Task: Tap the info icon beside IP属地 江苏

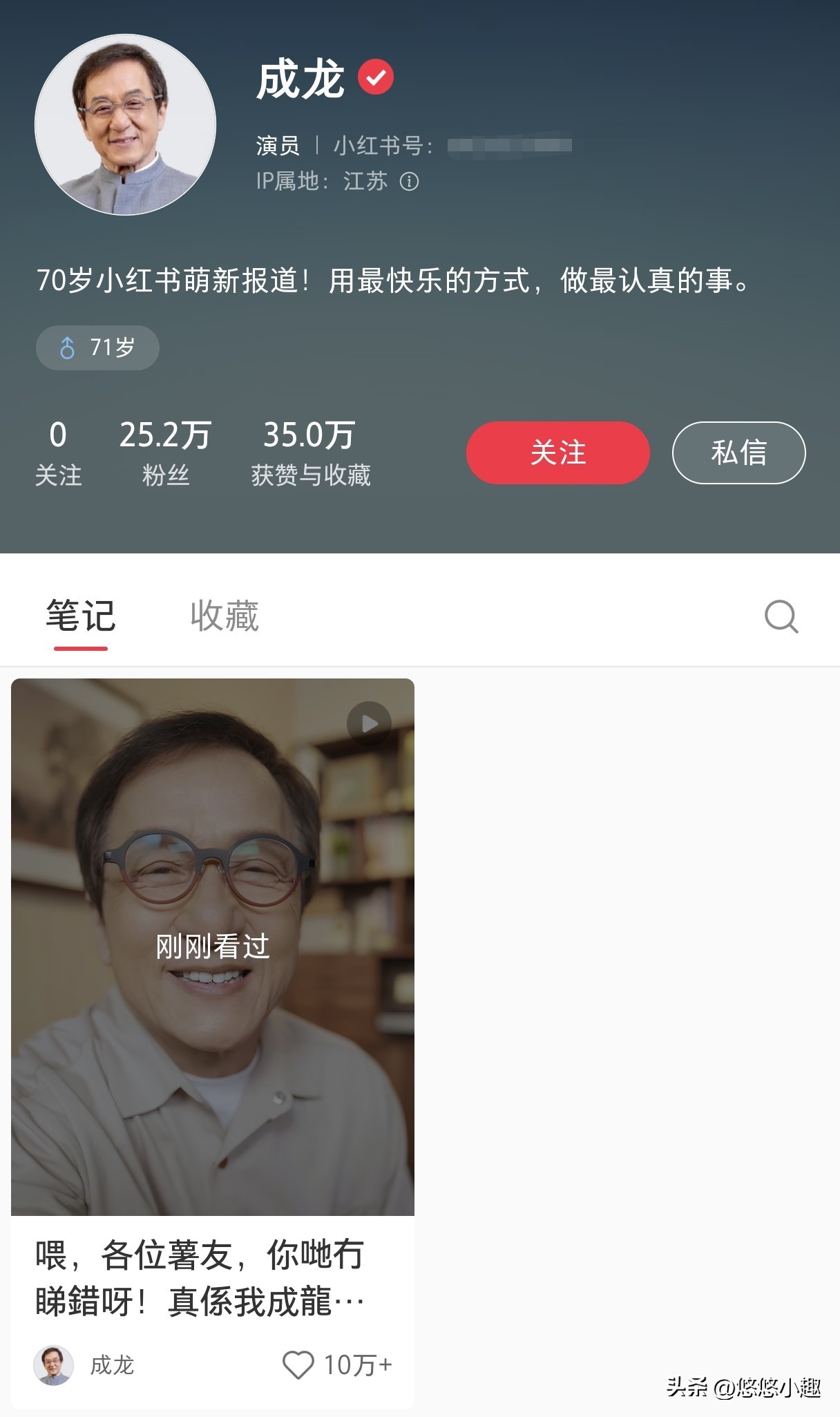Action: pyautogui.click(x=410, y=182)
